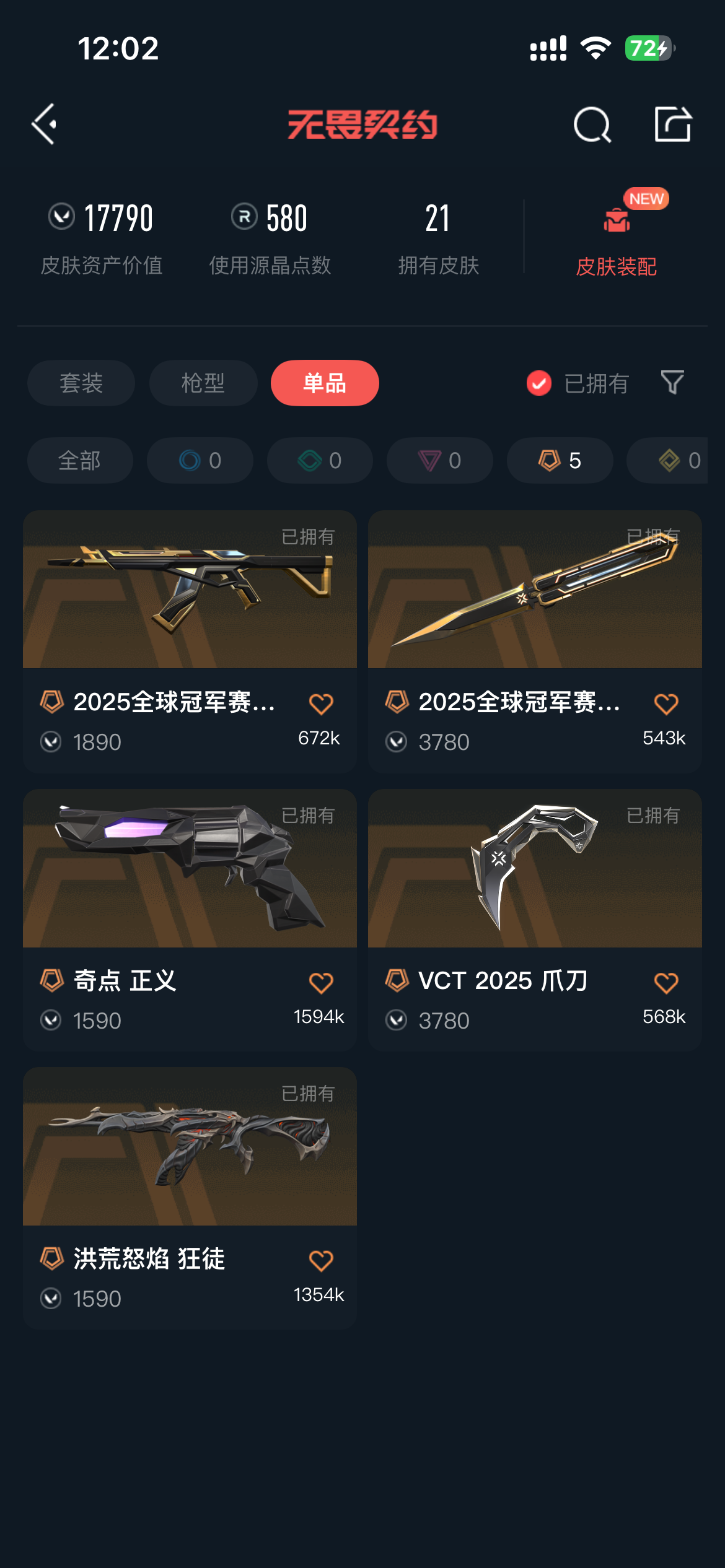Go back with the top-left arrow

(45, 124)
